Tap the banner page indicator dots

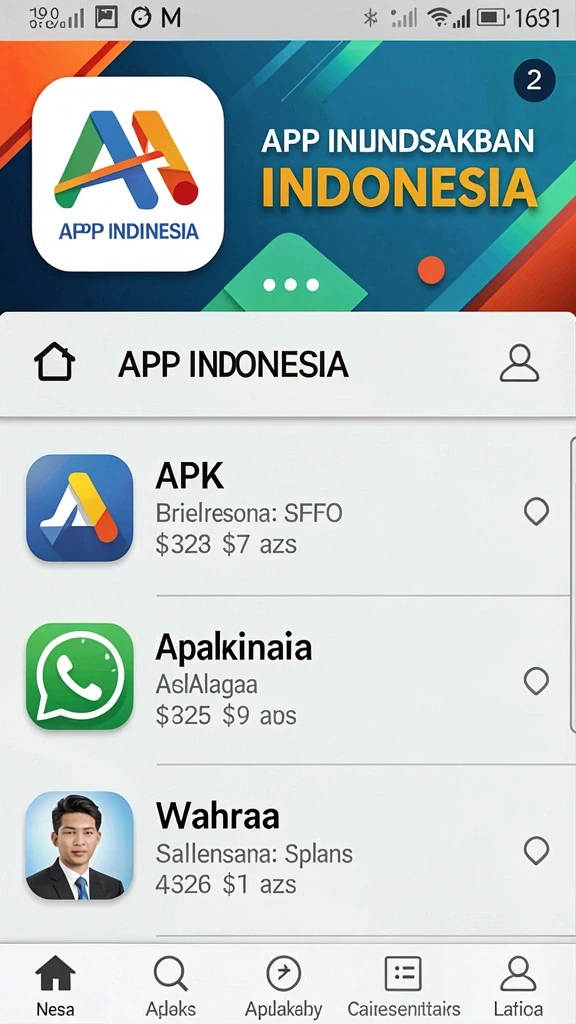pyautogui.click(x=291, y=285)
